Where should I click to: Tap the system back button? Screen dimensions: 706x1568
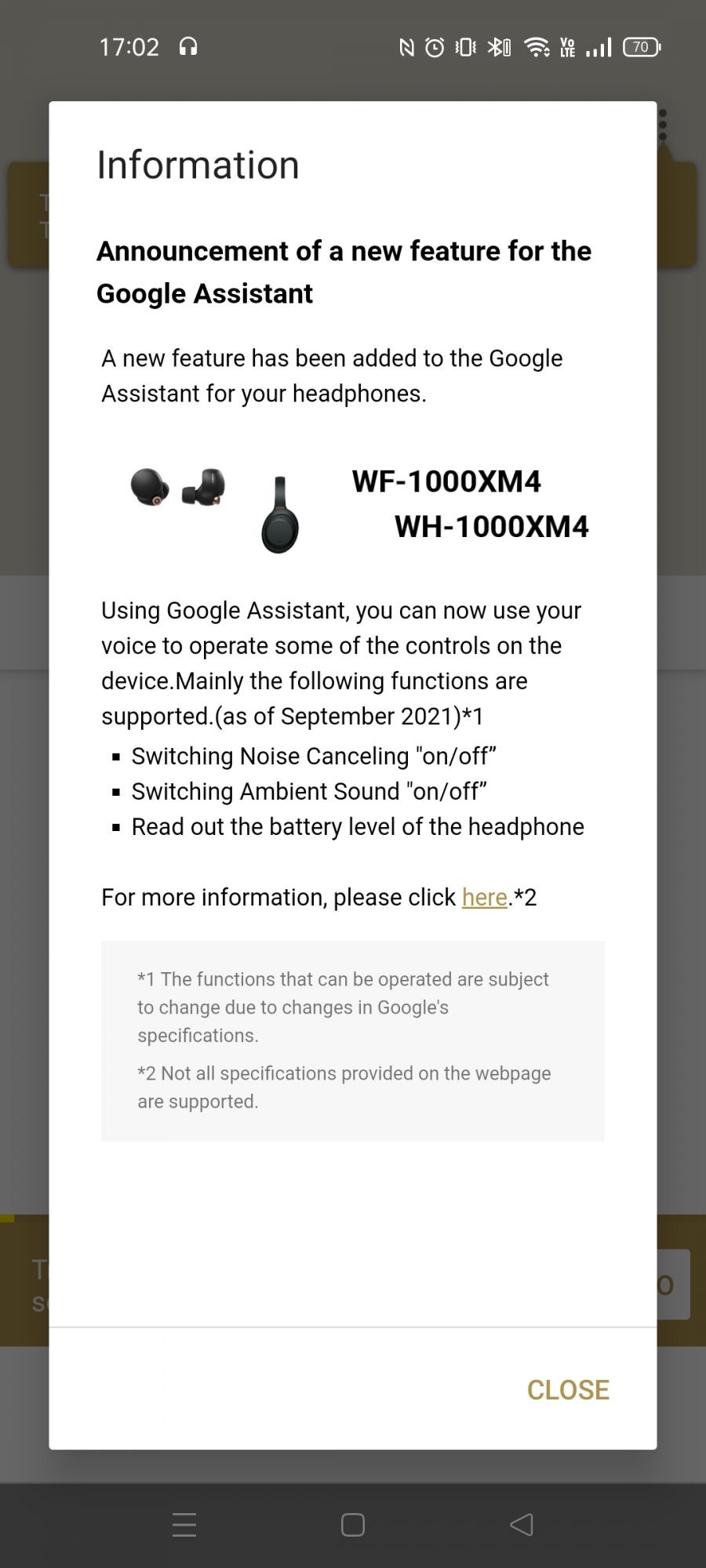(522, 1524)
